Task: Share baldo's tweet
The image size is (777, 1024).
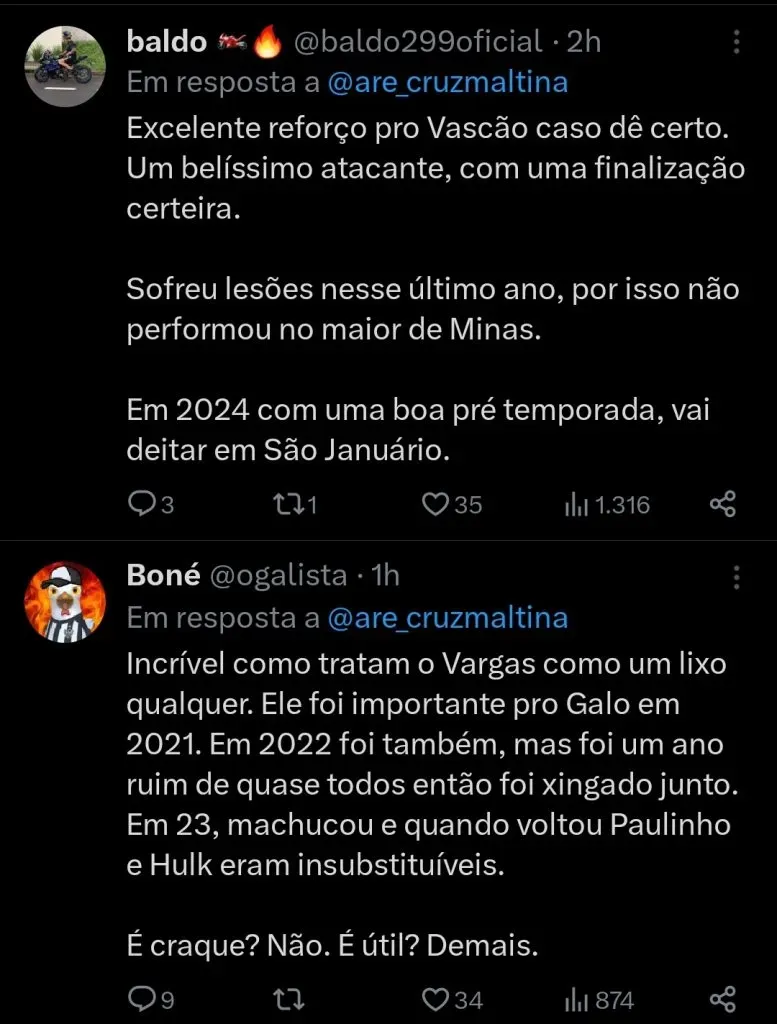Action: click(x=722, y=504)
